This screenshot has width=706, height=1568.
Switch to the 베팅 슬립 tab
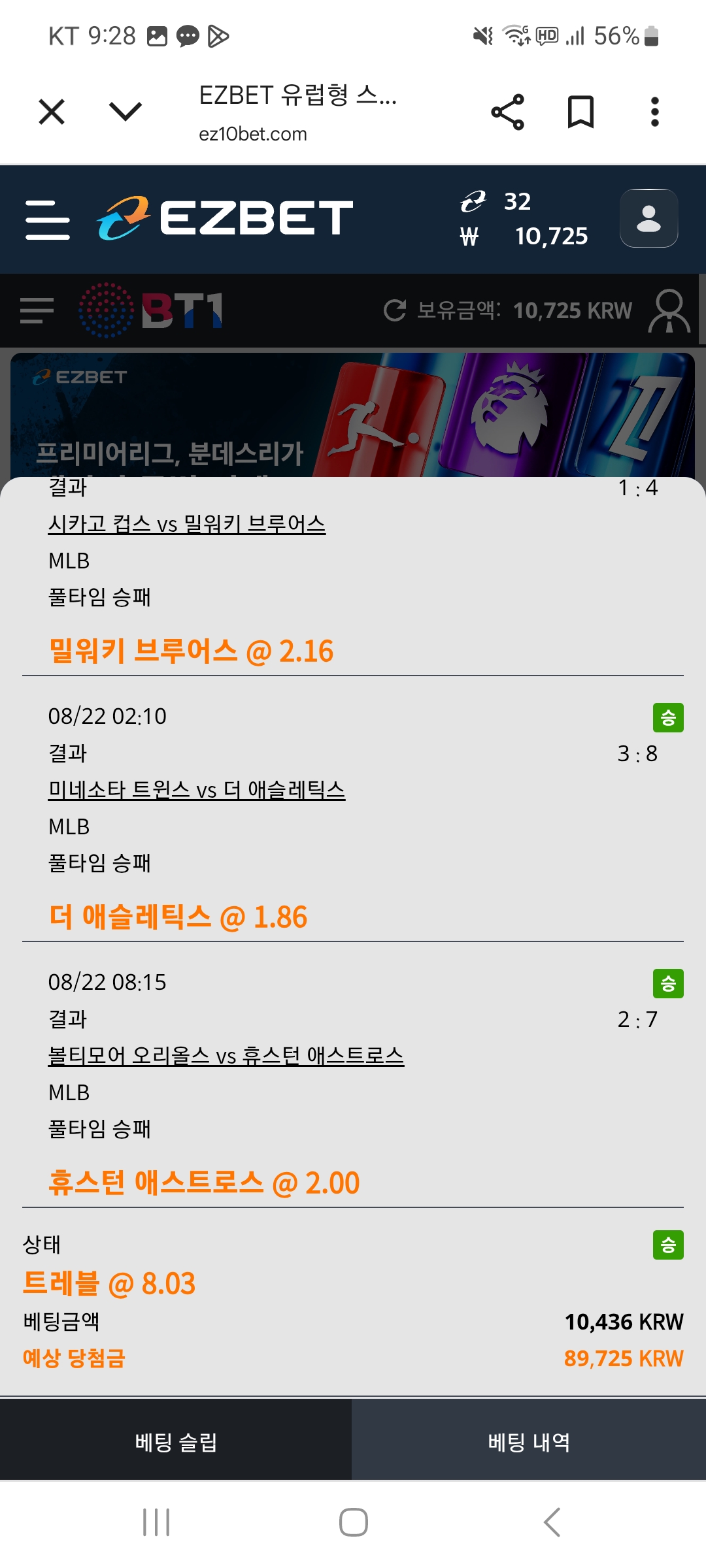click(176, 1442)
